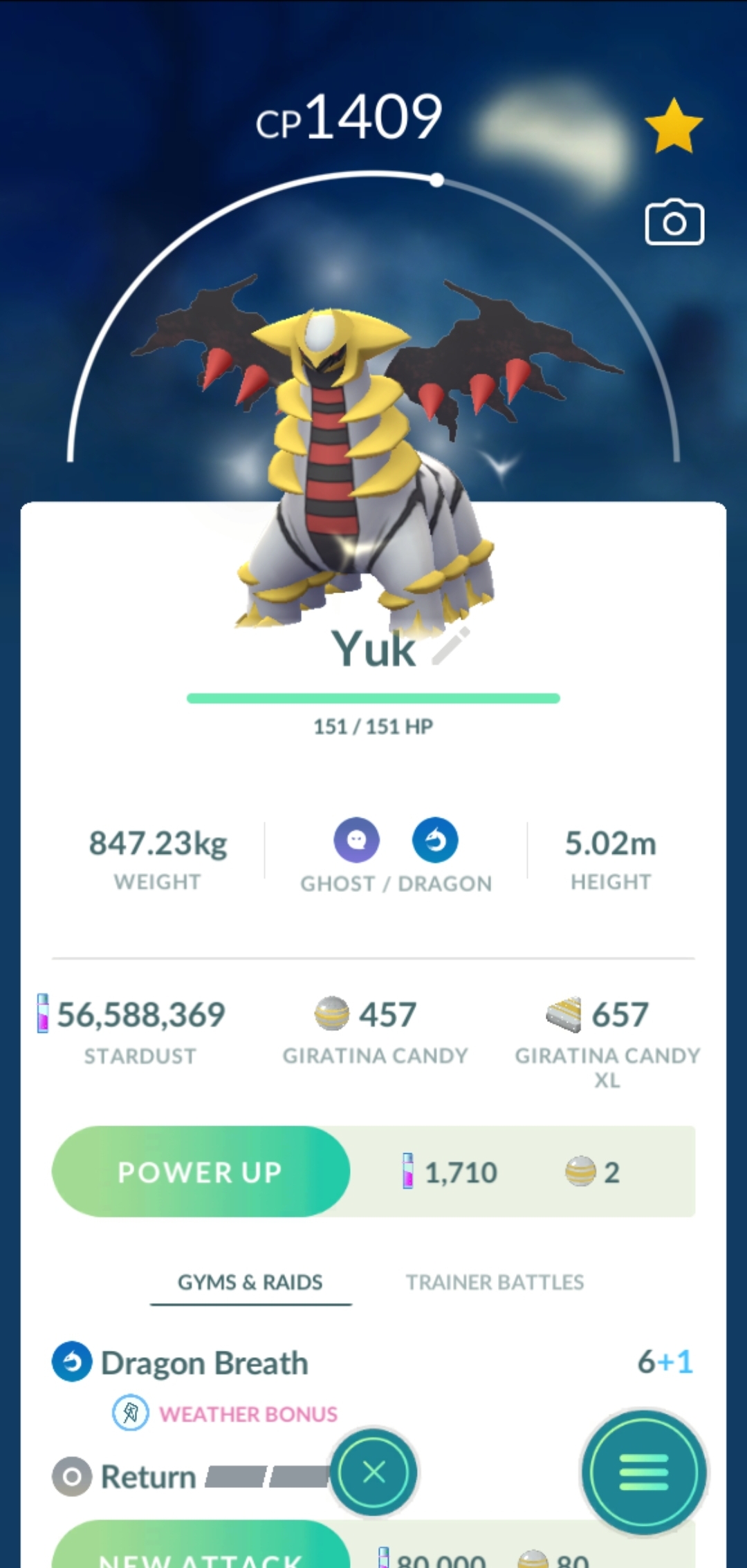Unlock a New Attack for Giratina
The width and height of the screenshot is (747, 1568).
pos(201,1548)
